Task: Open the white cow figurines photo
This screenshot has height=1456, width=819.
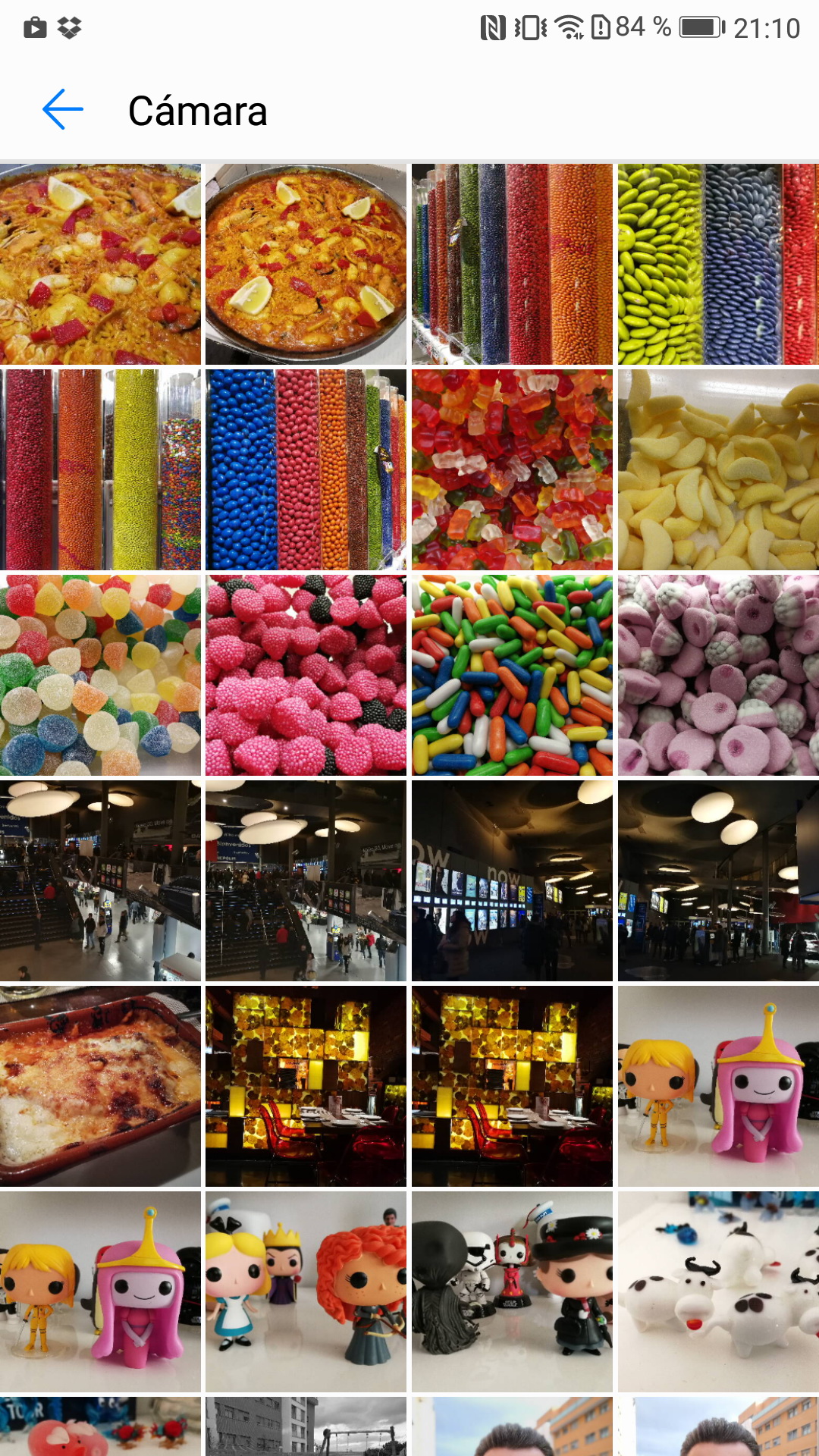Action: pyautogui.click(x=717, y=1291)
